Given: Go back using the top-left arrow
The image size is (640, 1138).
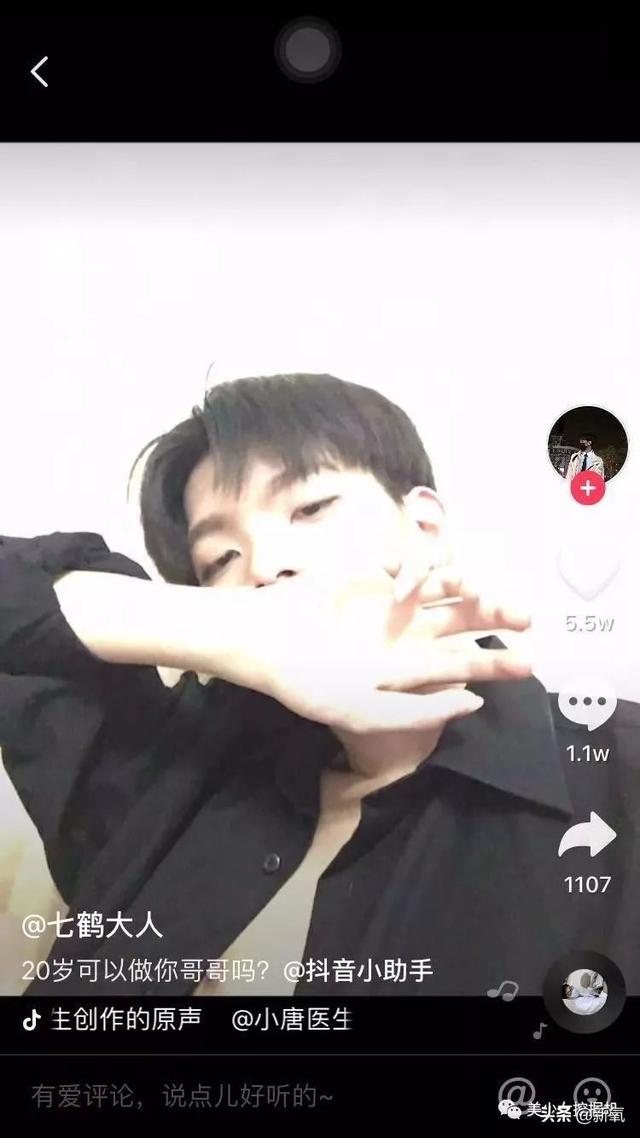Looking at the screenshot, I should (40, 72).
